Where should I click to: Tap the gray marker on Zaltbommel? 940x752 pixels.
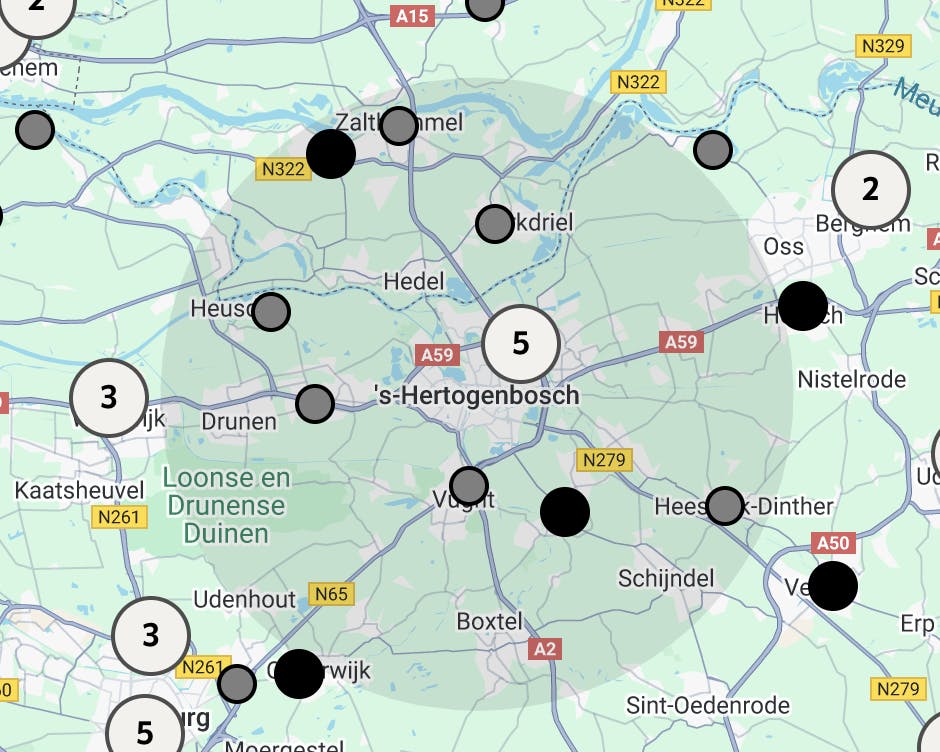tap(399, 126)
